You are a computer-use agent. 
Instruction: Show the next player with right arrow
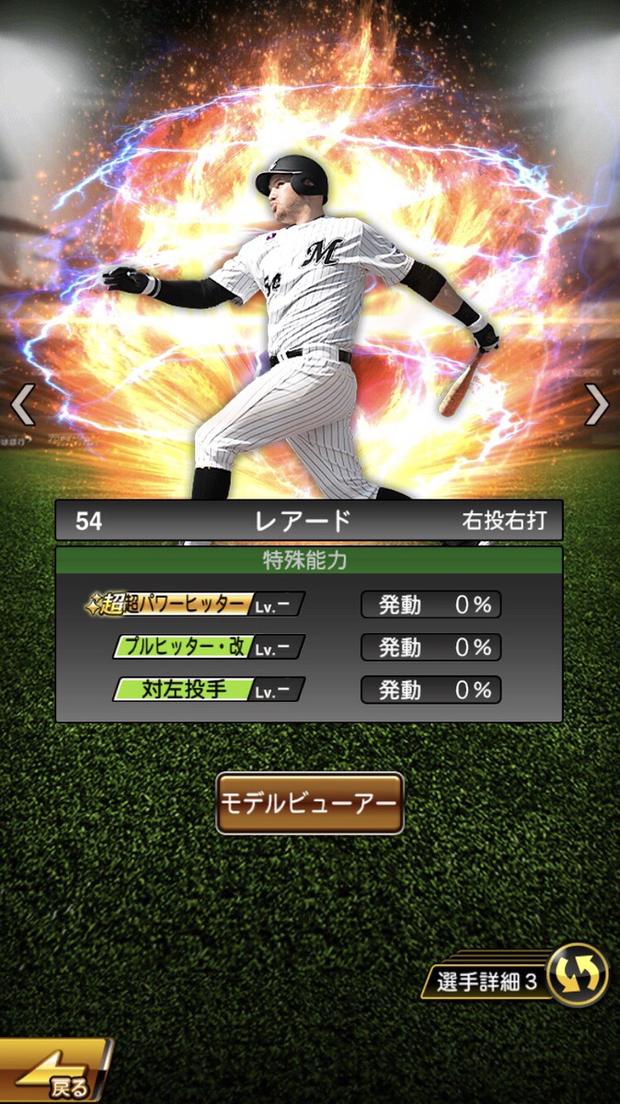pyautogui.click(x=596, y=405)
